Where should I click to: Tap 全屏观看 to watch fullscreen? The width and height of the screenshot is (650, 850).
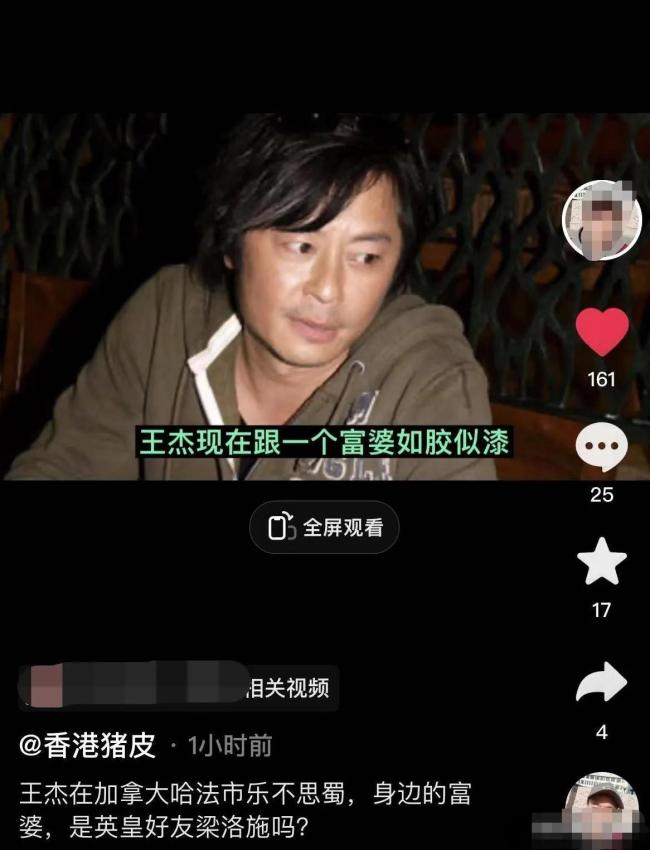pyautogui.click(x=324, y=528)
